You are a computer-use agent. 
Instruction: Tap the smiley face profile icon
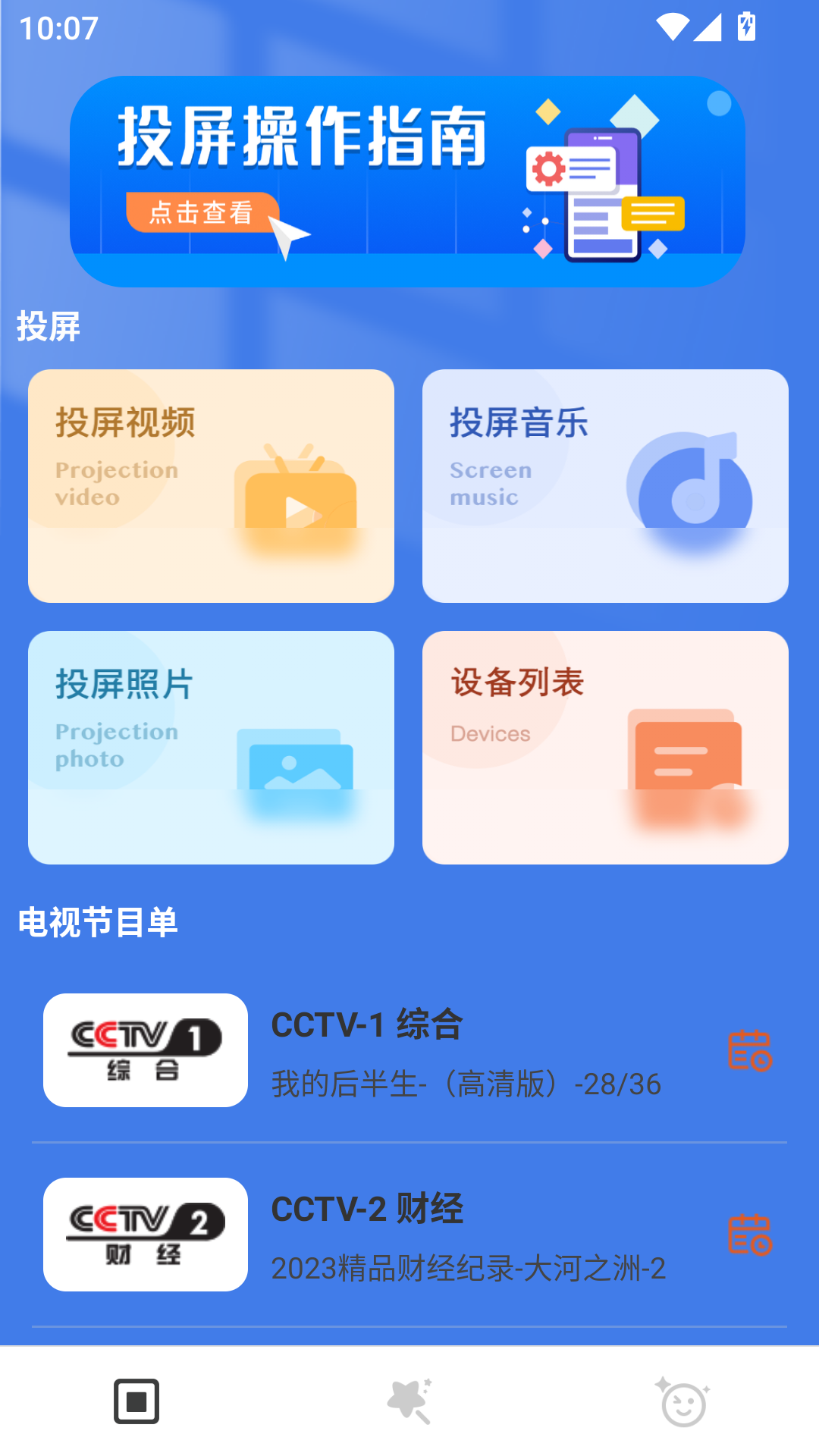[682, 1402]
